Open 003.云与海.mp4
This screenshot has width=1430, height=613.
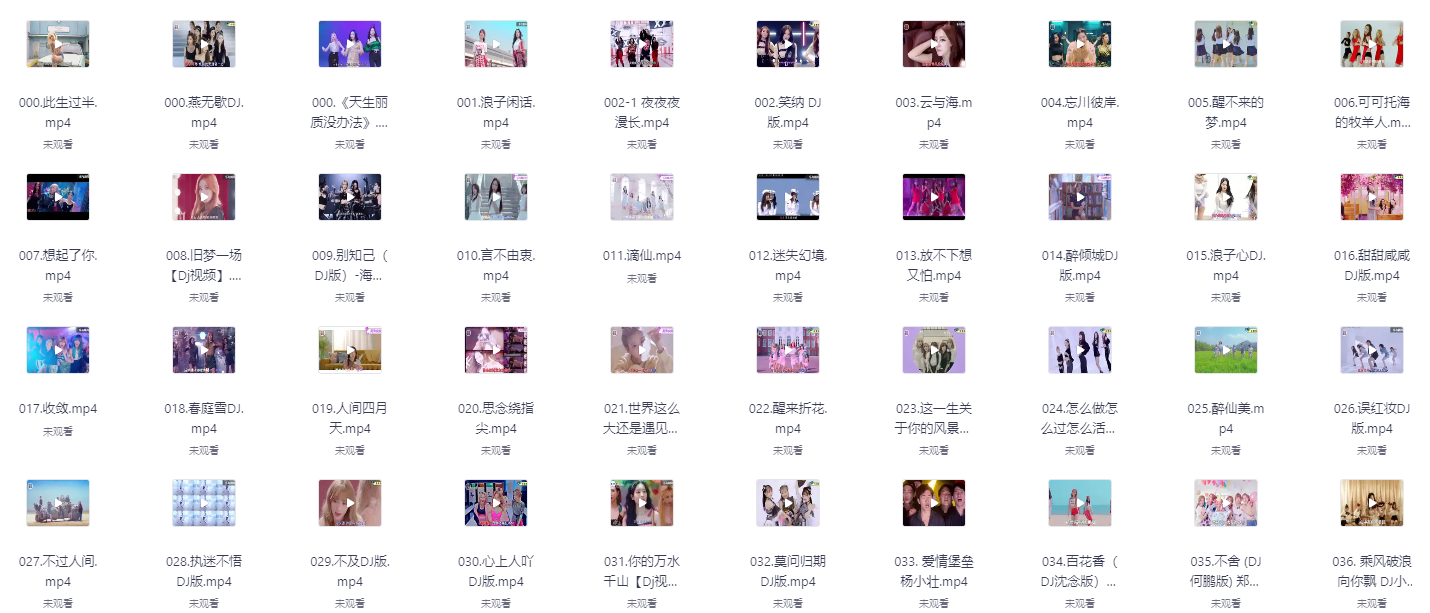click(934, 44)
